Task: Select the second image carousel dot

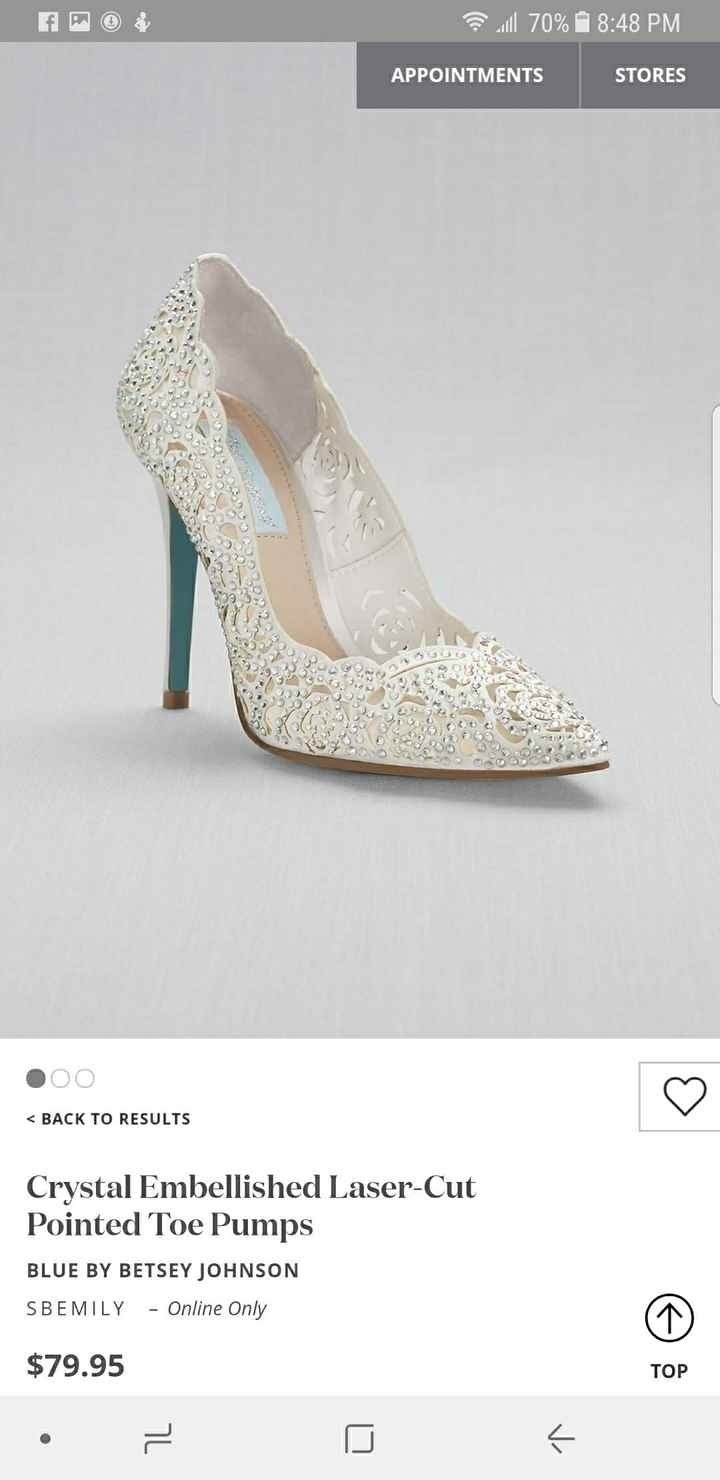Action: coord(60,1078)
